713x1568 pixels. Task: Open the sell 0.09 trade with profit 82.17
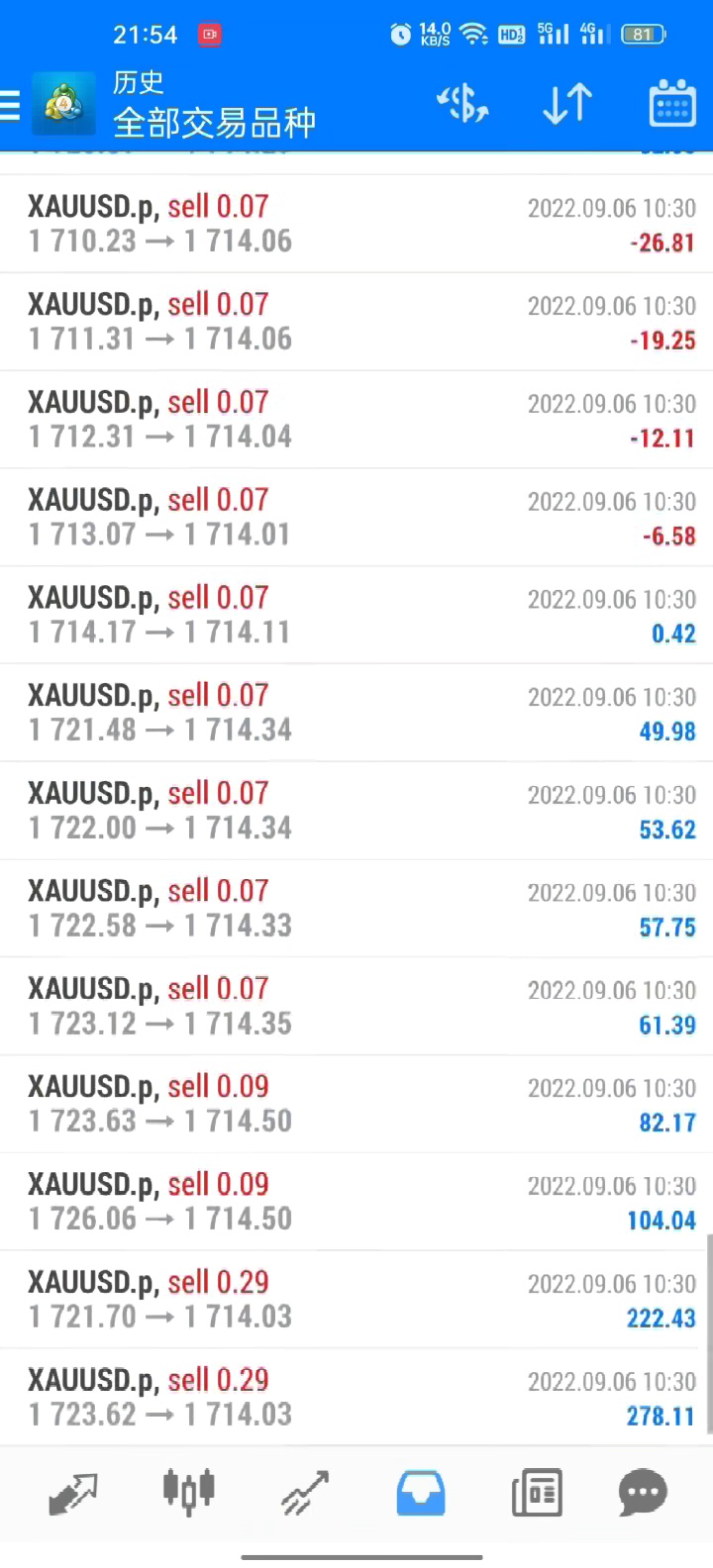356,1104
